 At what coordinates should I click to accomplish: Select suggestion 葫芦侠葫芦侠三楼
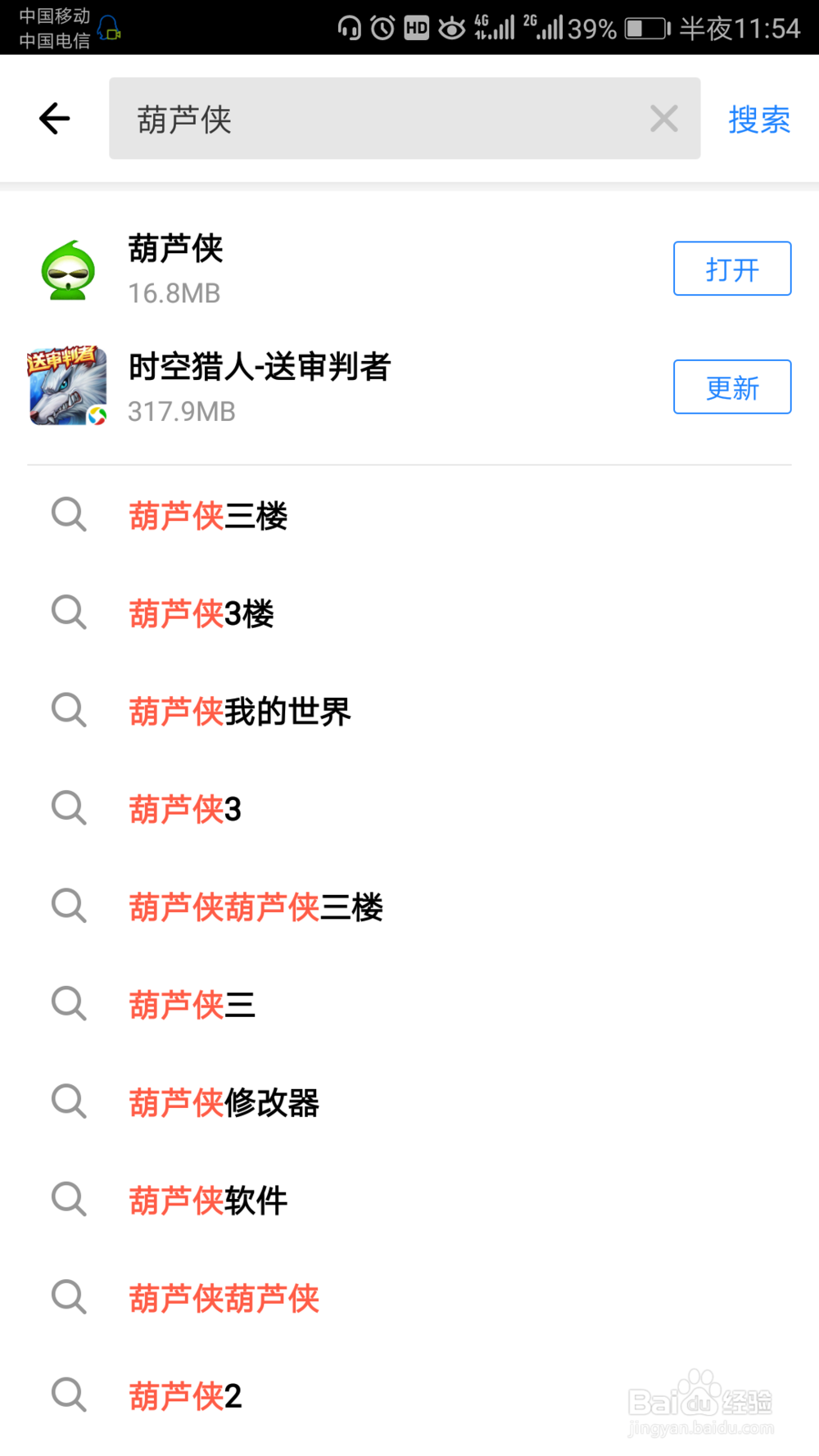click(256, 907)
